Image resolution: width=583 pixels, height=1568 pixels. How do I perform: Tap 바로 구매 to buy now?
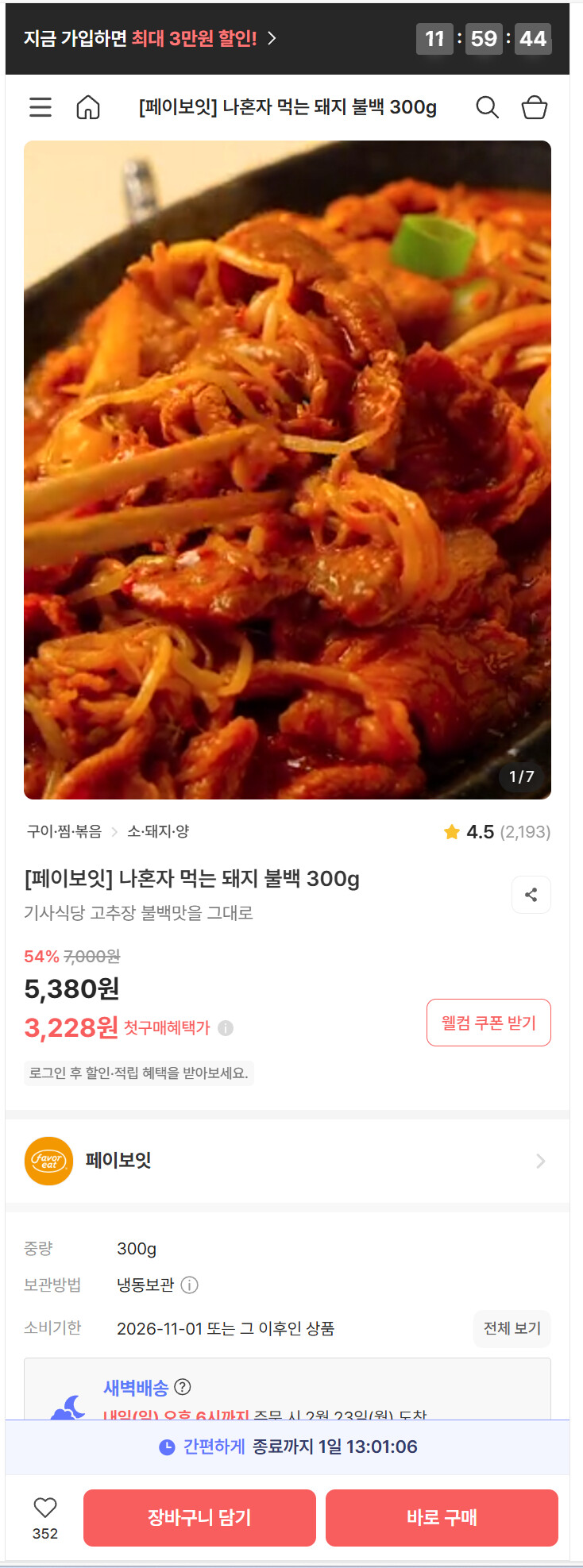coord(442,1518)
